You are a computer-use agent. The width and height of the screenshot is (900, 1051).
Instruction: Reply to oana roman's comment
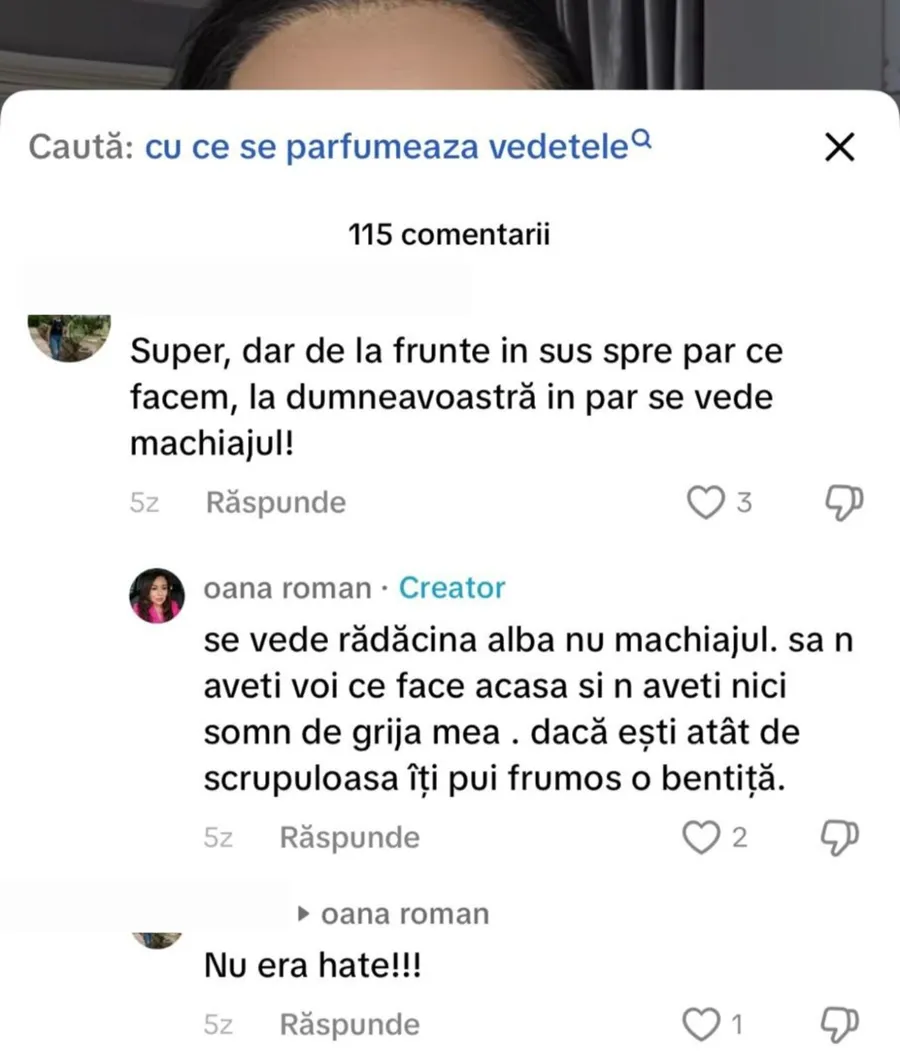coord(349,837)
